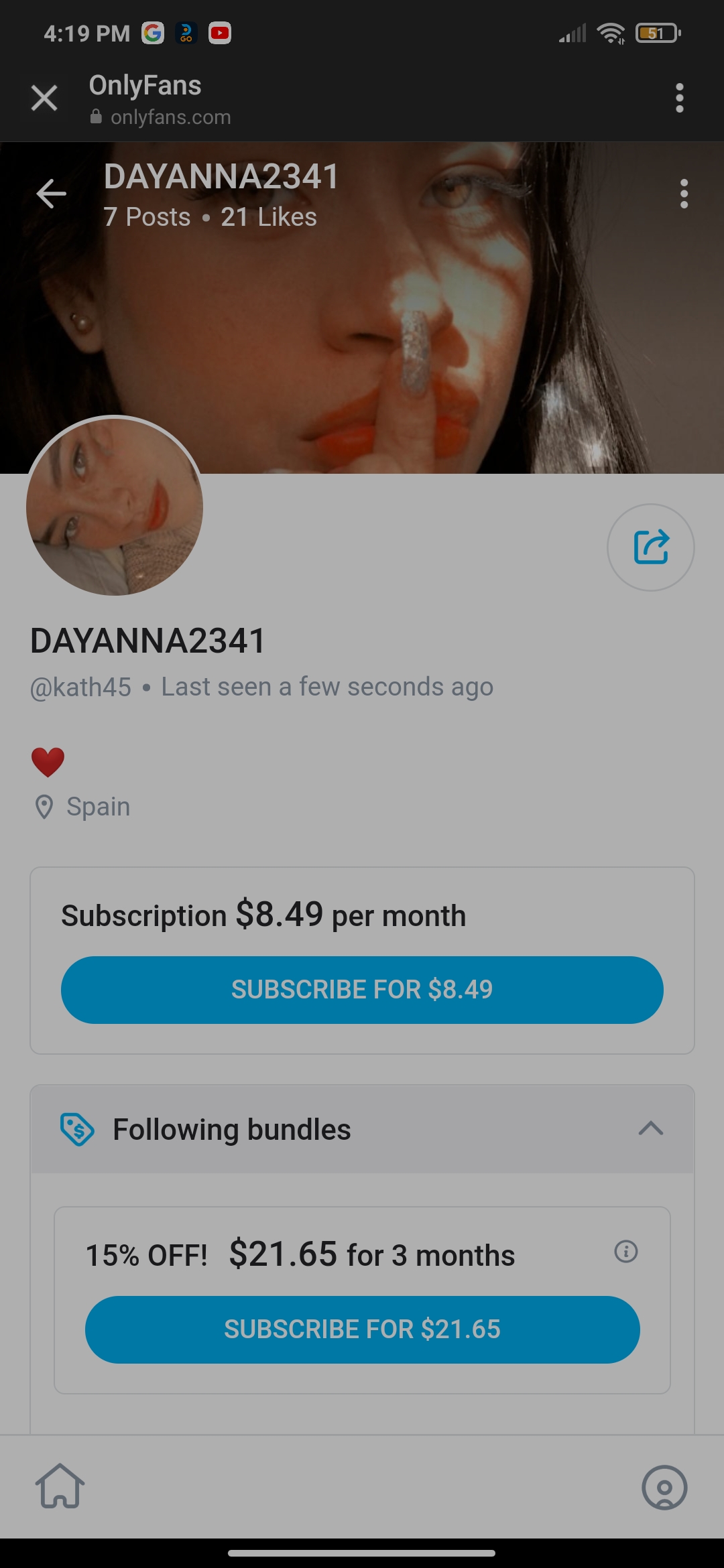
Task: Open the profile account icon bottom right
Action: pyautogui.click(x=663, y=1486)
